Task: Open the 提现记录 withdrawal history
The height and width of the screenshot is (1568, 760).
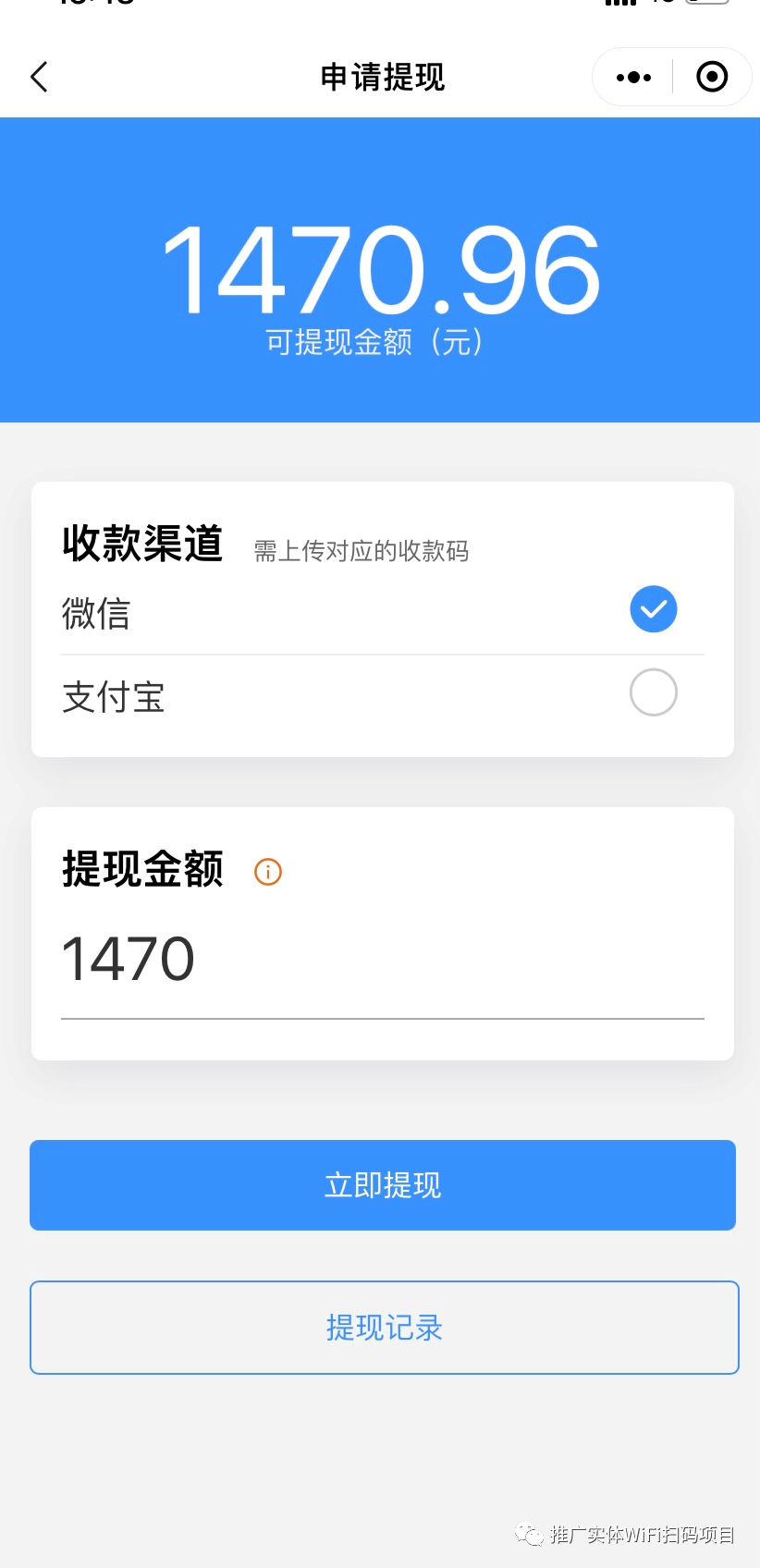Action: pos(383,1327)
